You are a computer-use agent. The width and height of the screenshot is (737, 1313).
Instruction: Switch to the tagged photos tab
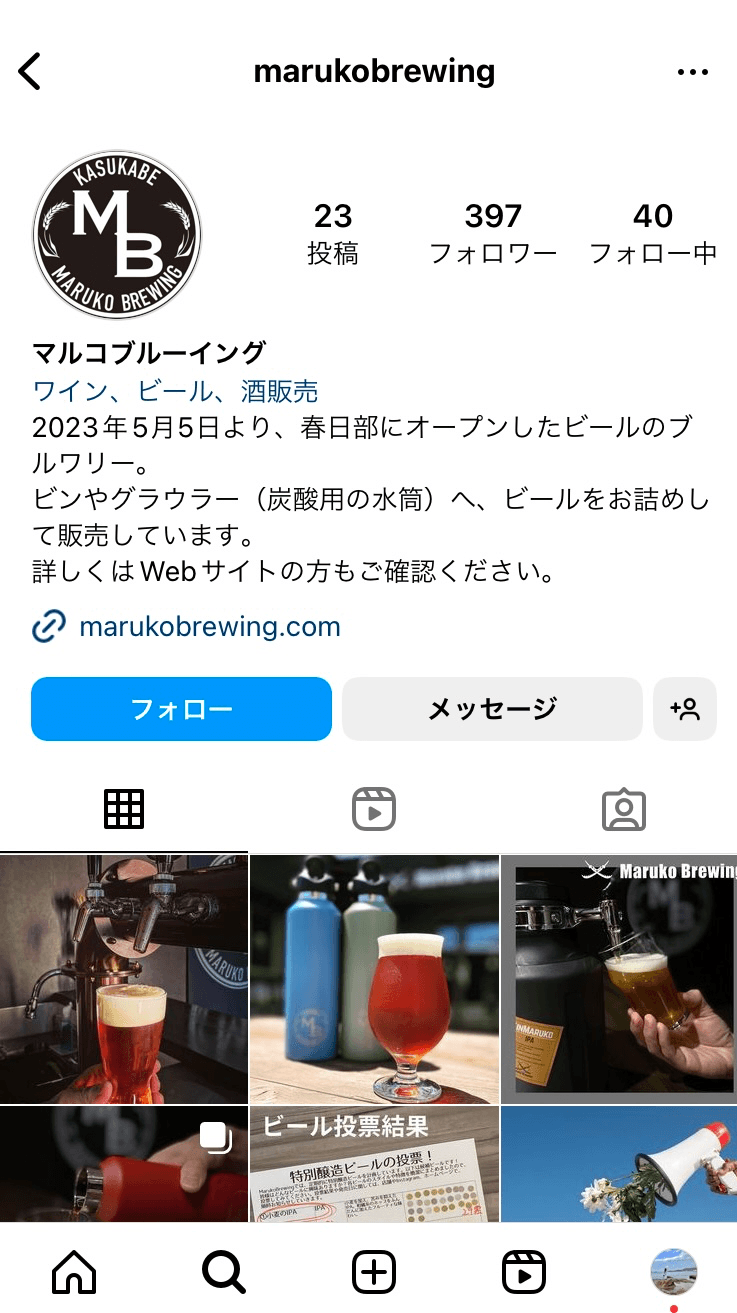pyautogui.click(x=623, y=809)
